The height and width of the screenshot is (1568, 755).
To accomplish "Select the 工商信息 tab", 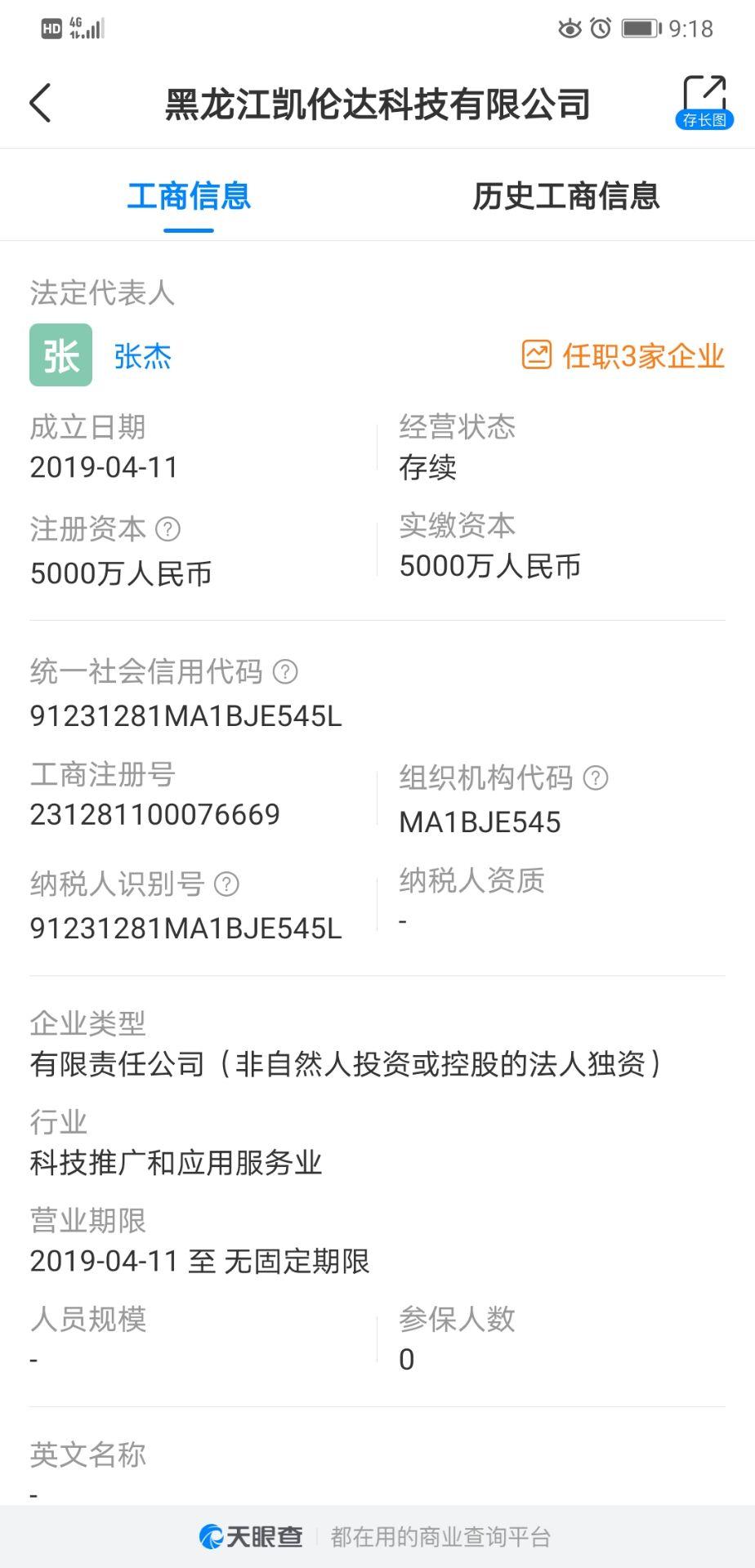I will [189, 196].
